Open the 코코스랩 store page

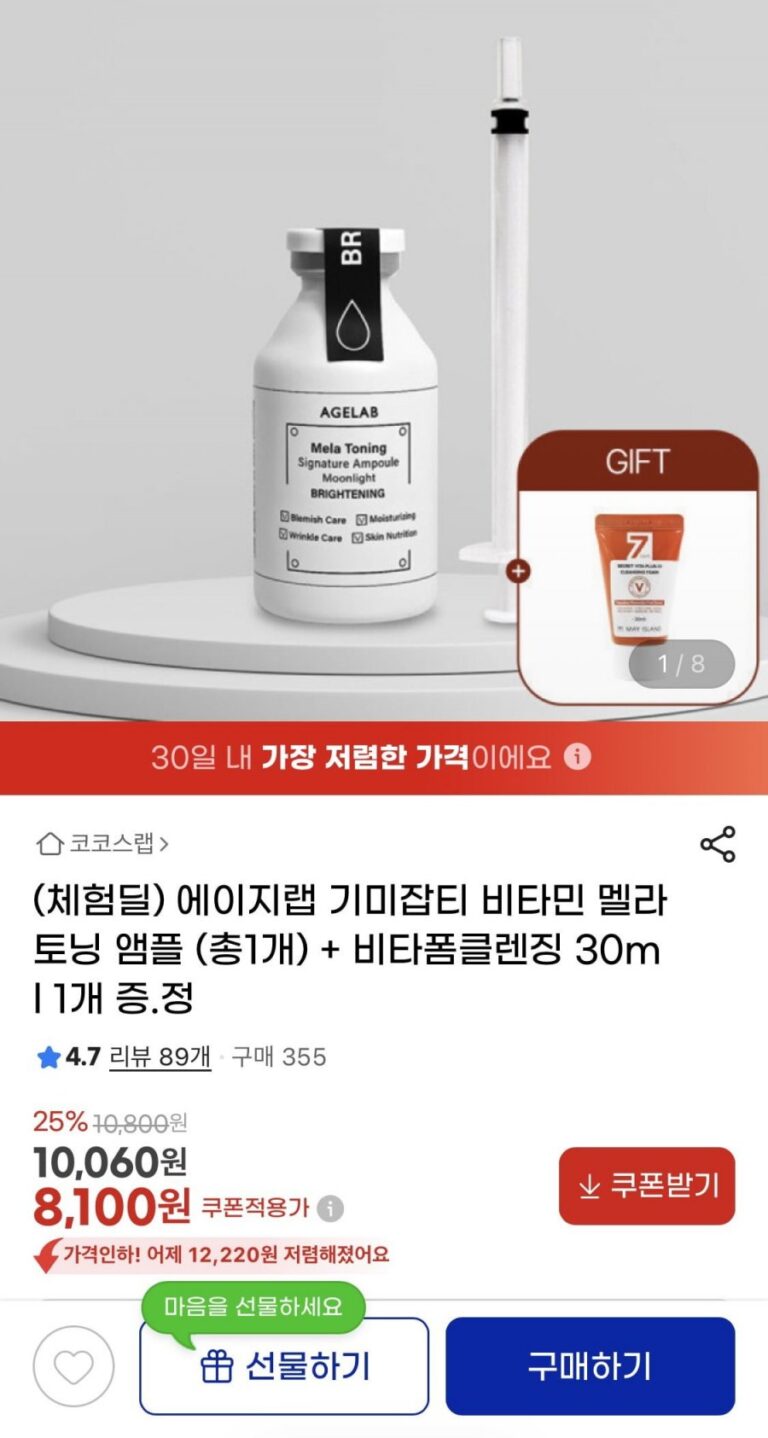(103, 844)
